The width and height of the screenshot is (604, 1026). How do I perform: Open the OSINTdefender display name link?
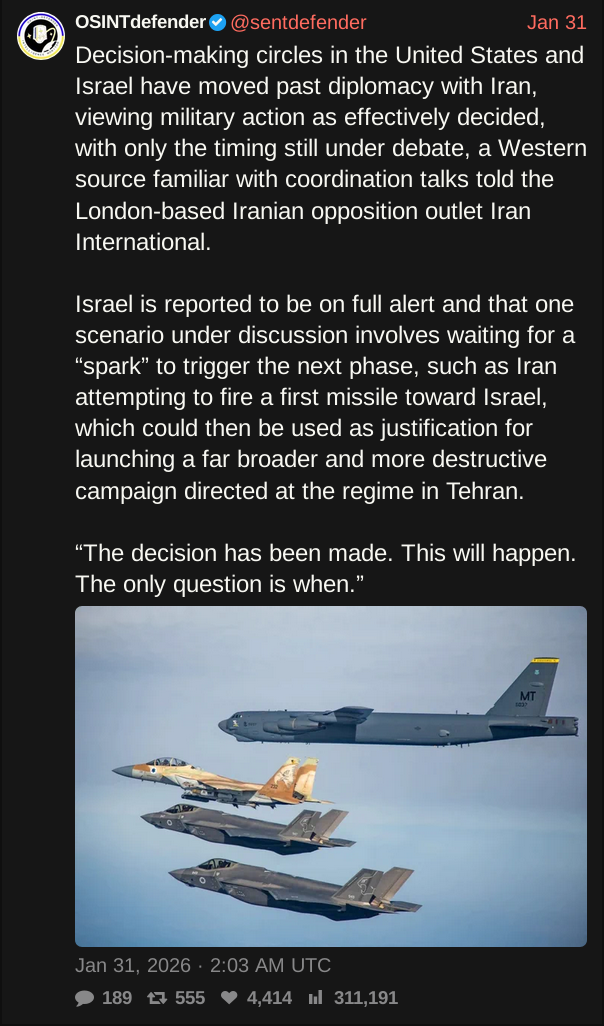click(140, 22)
